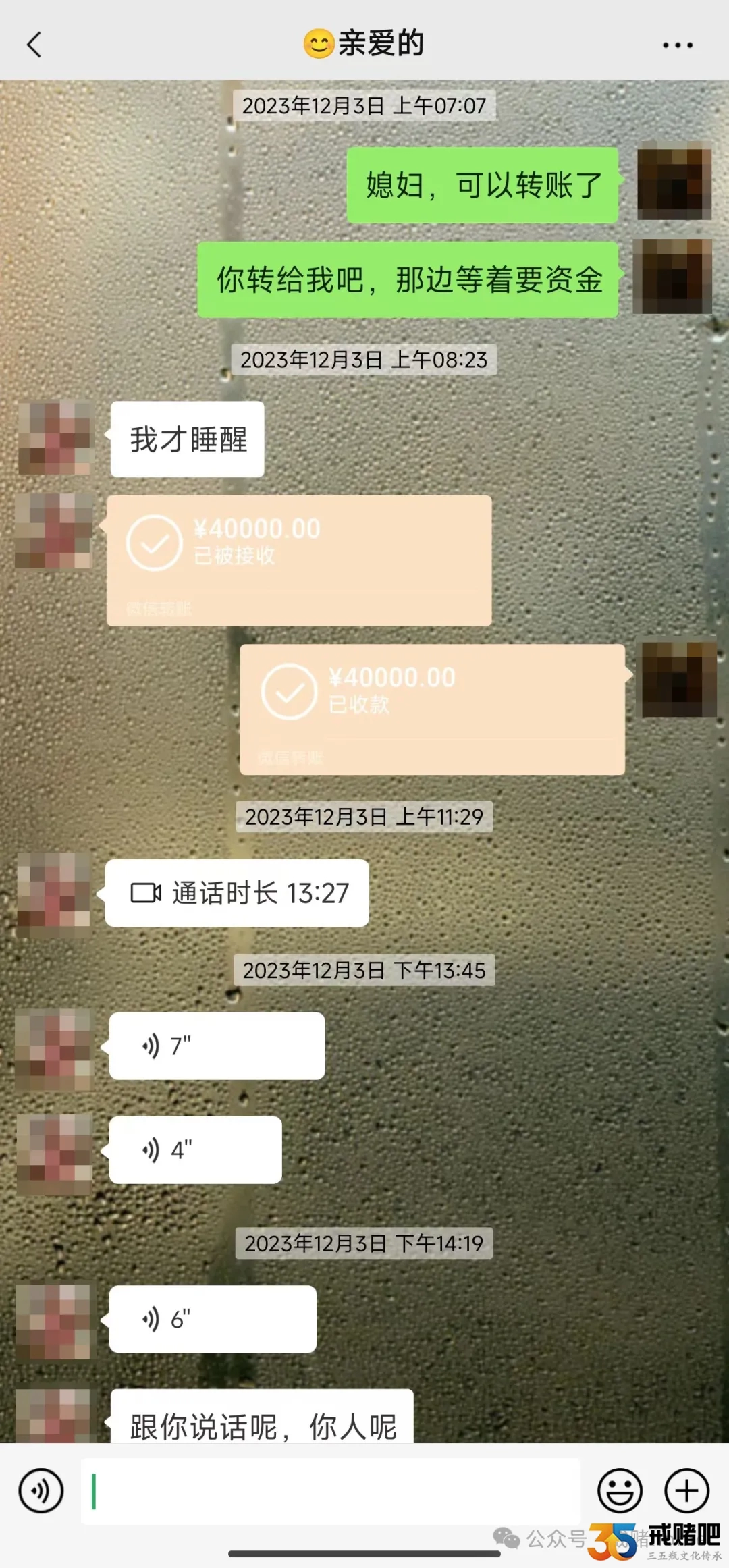The width and height of the screenshot is (729, 1568).
Task: Open the ¥40000.00 已收款 transfer
Action: click(x=432, y=709)
